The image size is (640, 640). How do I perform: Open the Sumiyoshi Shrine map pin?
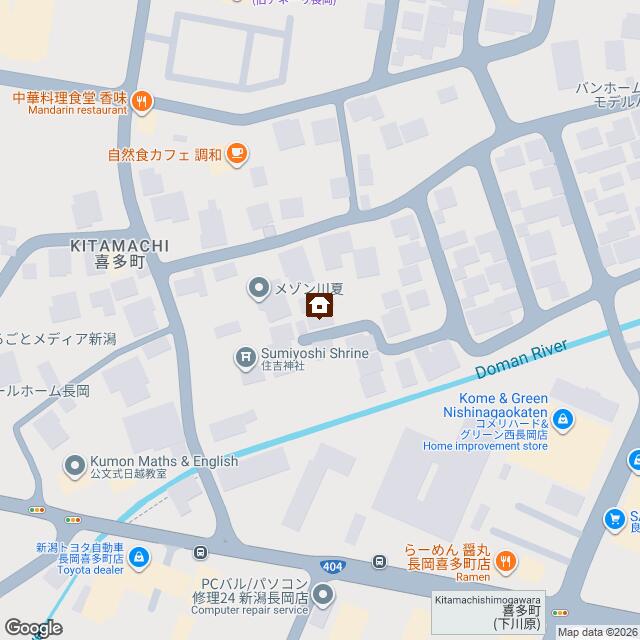(244, 356)
